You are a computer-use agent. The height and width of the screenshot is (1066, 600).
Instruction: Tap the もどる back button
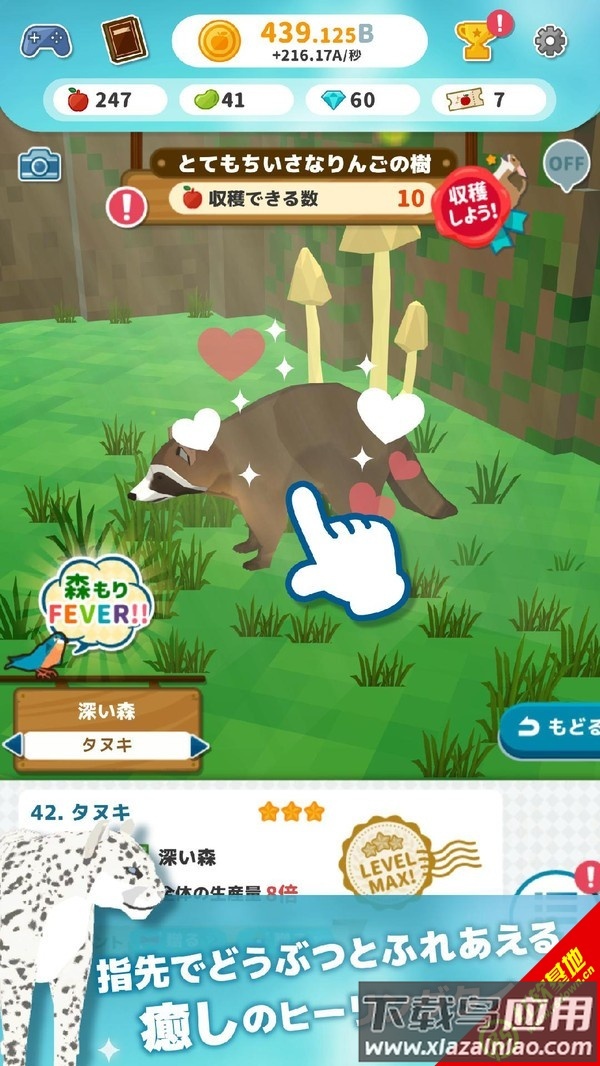point(550,726)
